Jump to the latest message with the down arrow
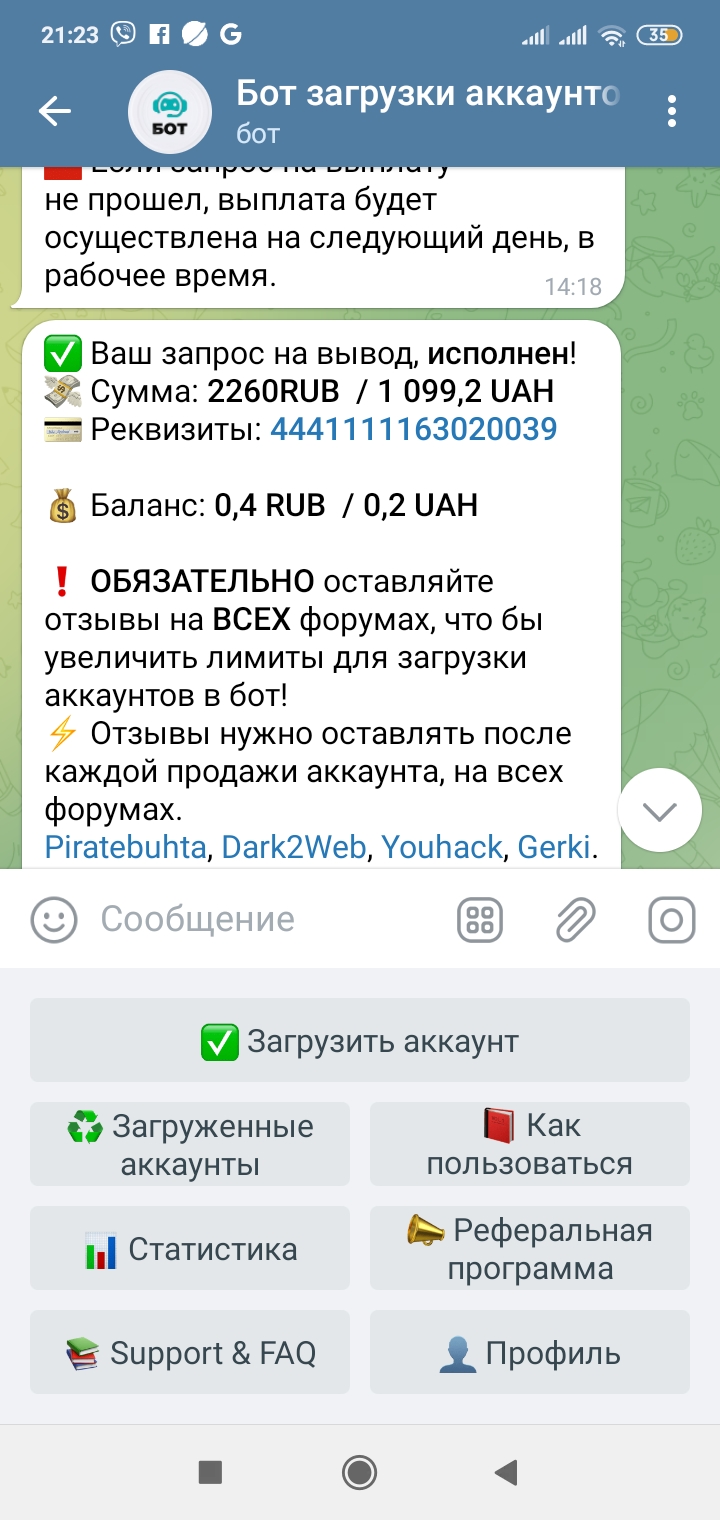The width and height of the screenshot is (720, 1520). tap(659, 811)
